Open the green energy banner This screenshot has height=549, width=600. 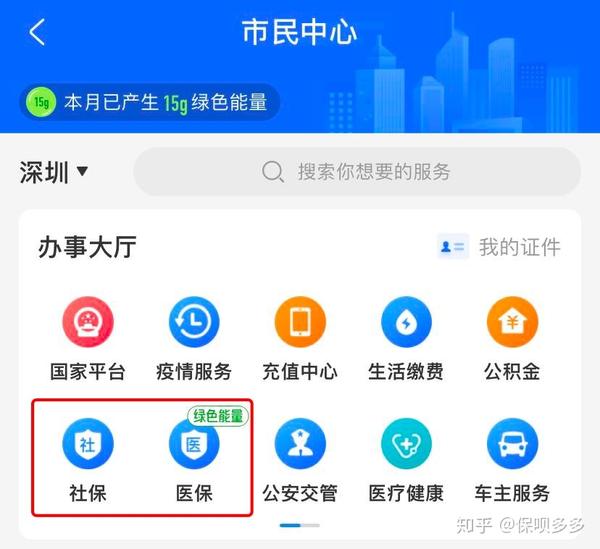pyautogui.click(x=150, y=101)
